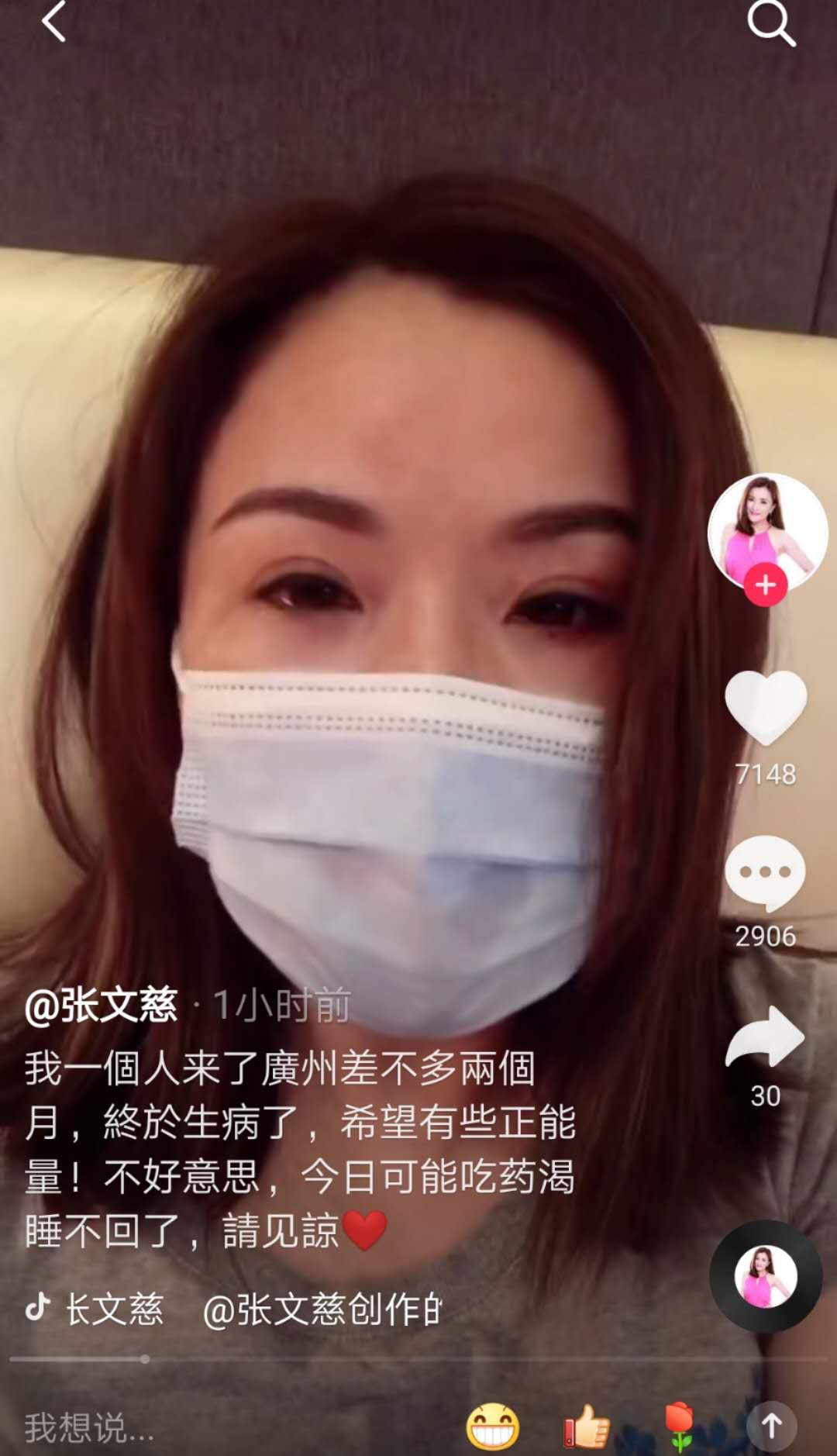837x1456 pixels.
Task: Open the search magnifier icon
Action: 770,23
